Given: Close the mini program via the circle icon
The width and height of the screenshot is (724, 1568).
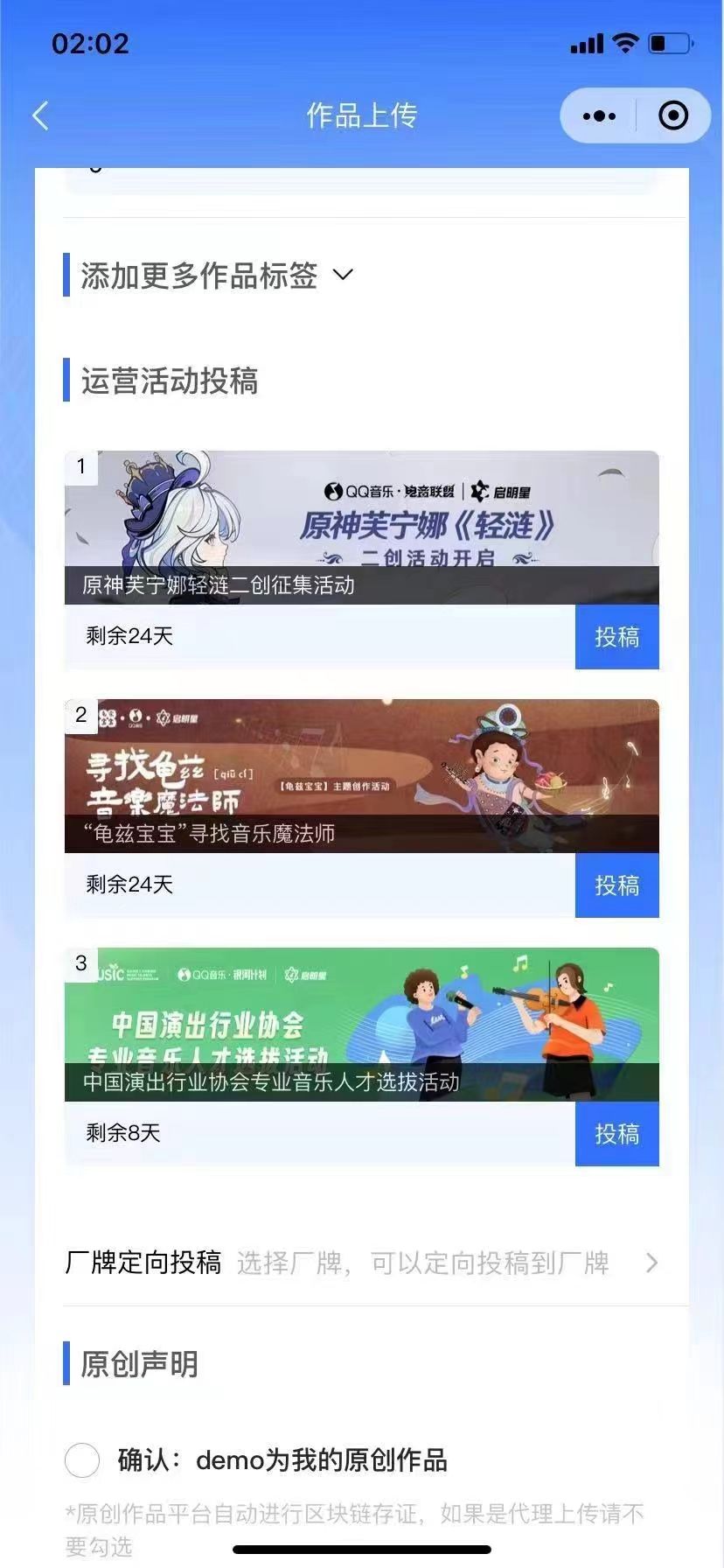Looking at the screenshot, I should (672, 115).
